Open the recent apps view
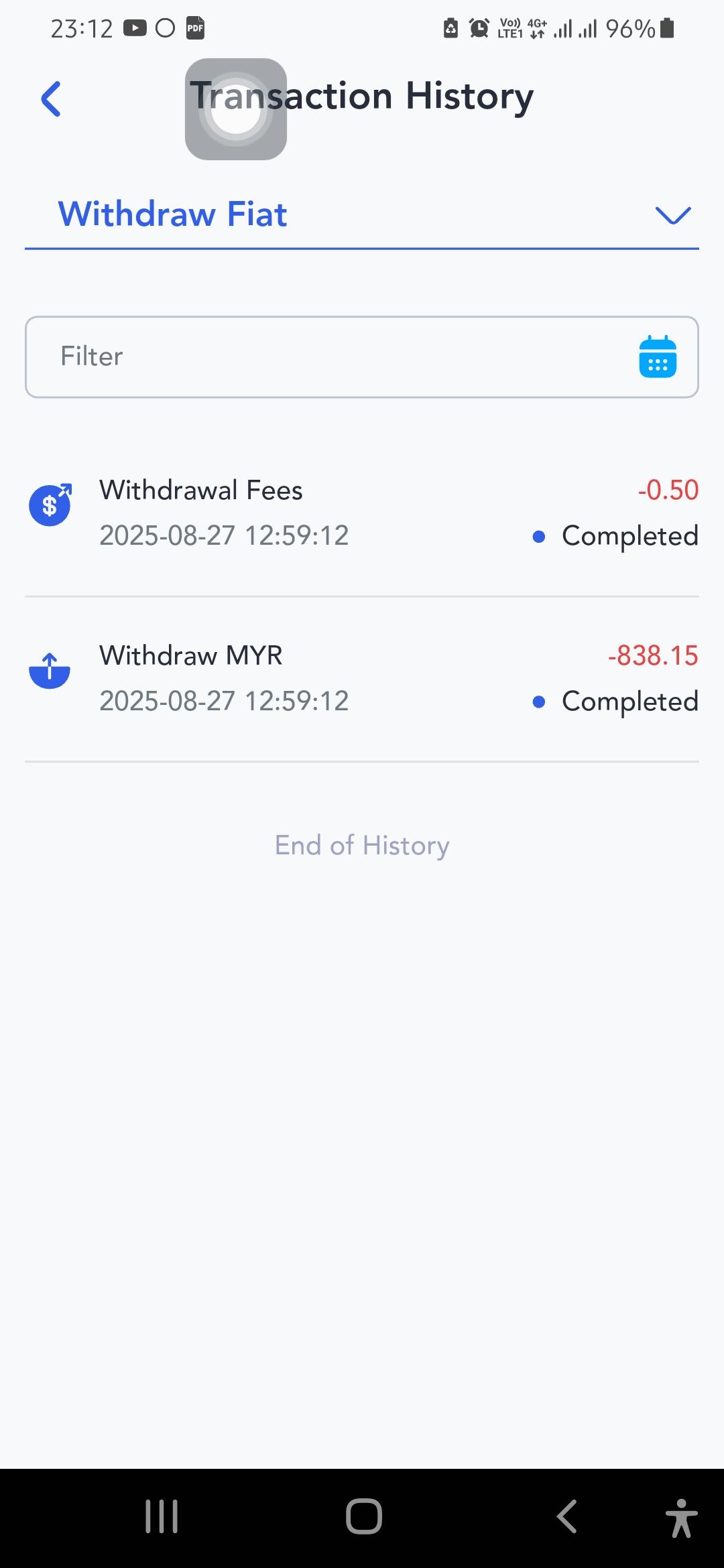Viewport: 724px width, 1568px height. [x=162, y=1516]
